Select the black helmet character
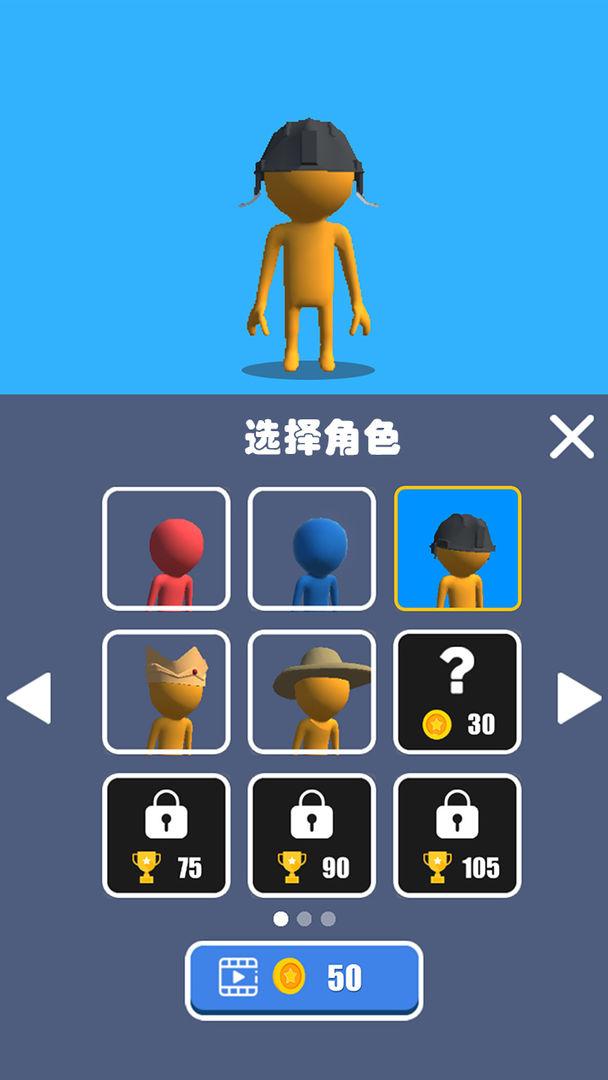This screenshot has width=608, height=1080. 458,548
